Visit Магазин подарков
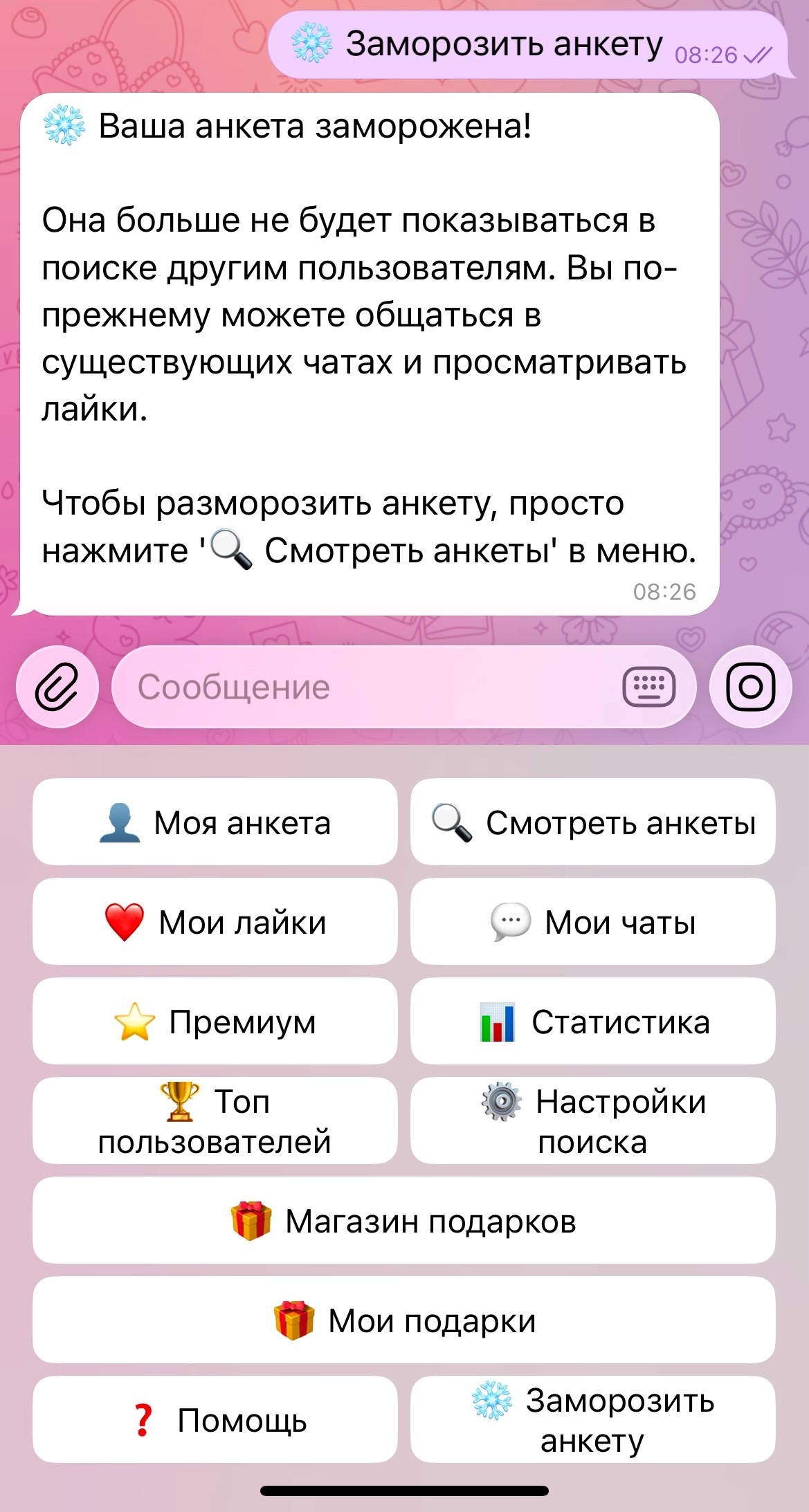The height and width of the screenshot is (1512, 809). 404,1221
